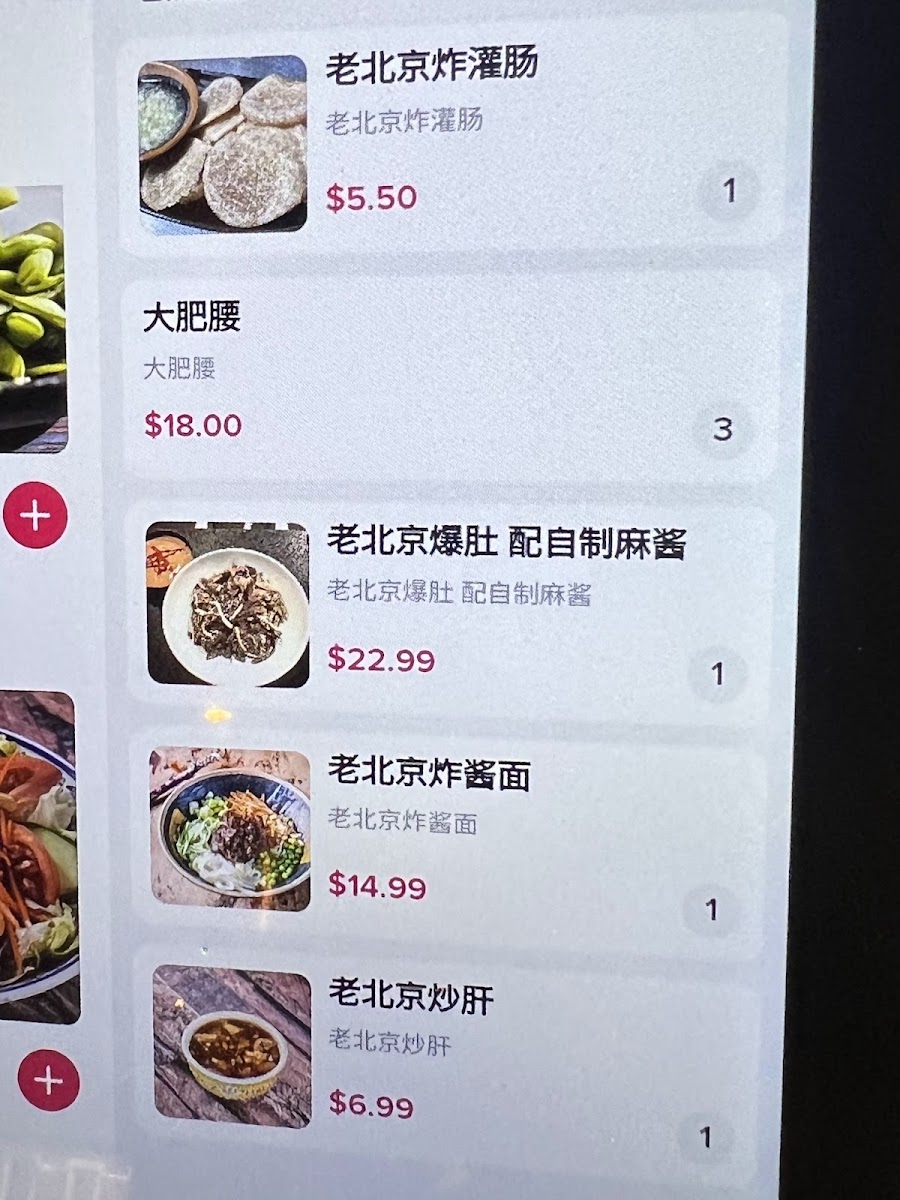Add the salad dish with its plus button

(48, 1080)
